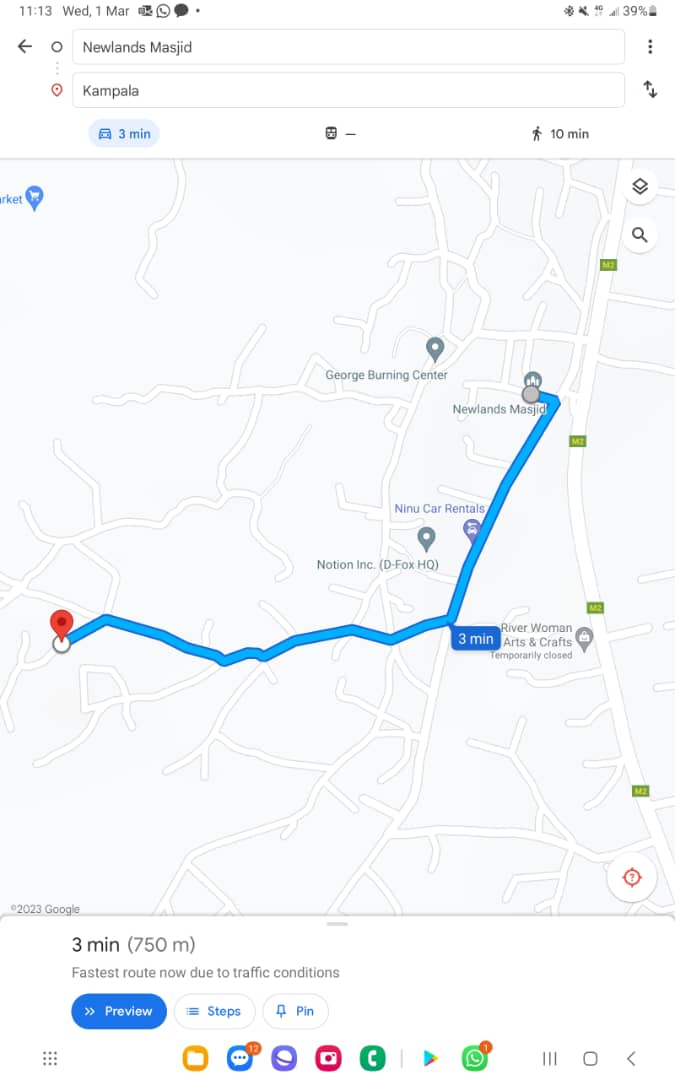675x1080 pixels.
Task: Open George Burning Center place marker
Action: pos(434,349)
